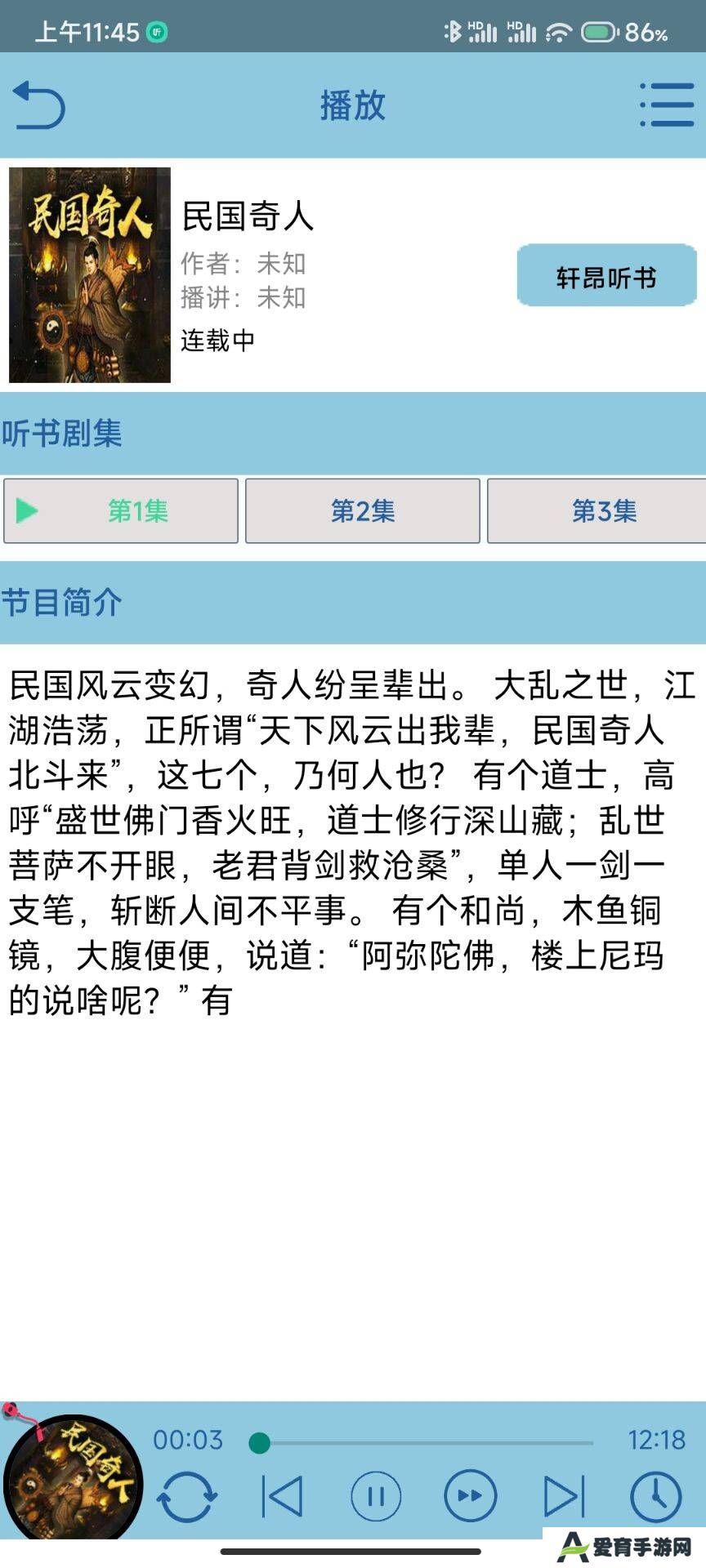
Task: Skip to the next episode
Action: point(564,1496)
